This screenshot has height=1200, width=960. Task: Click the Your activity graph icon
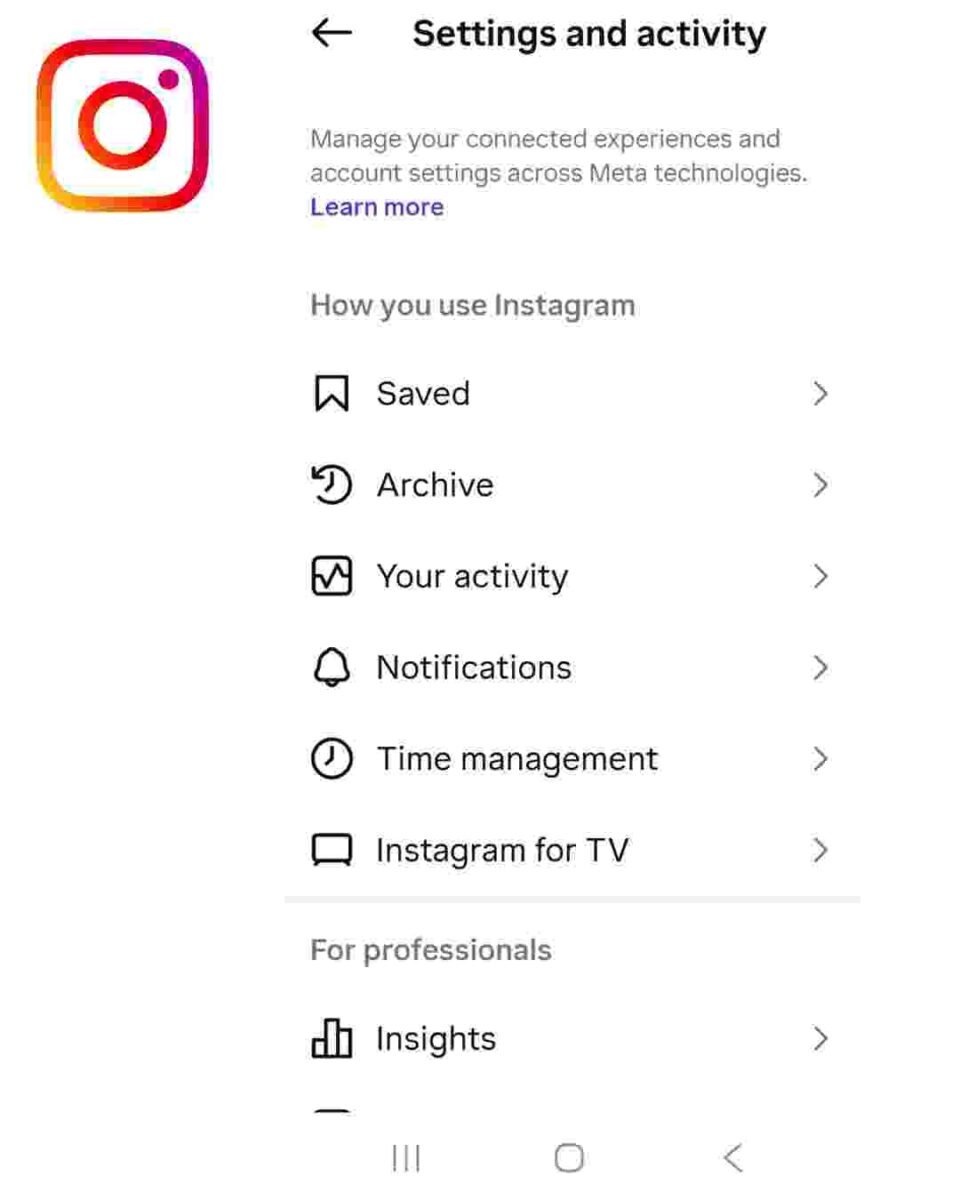click(x=334, y=576)
